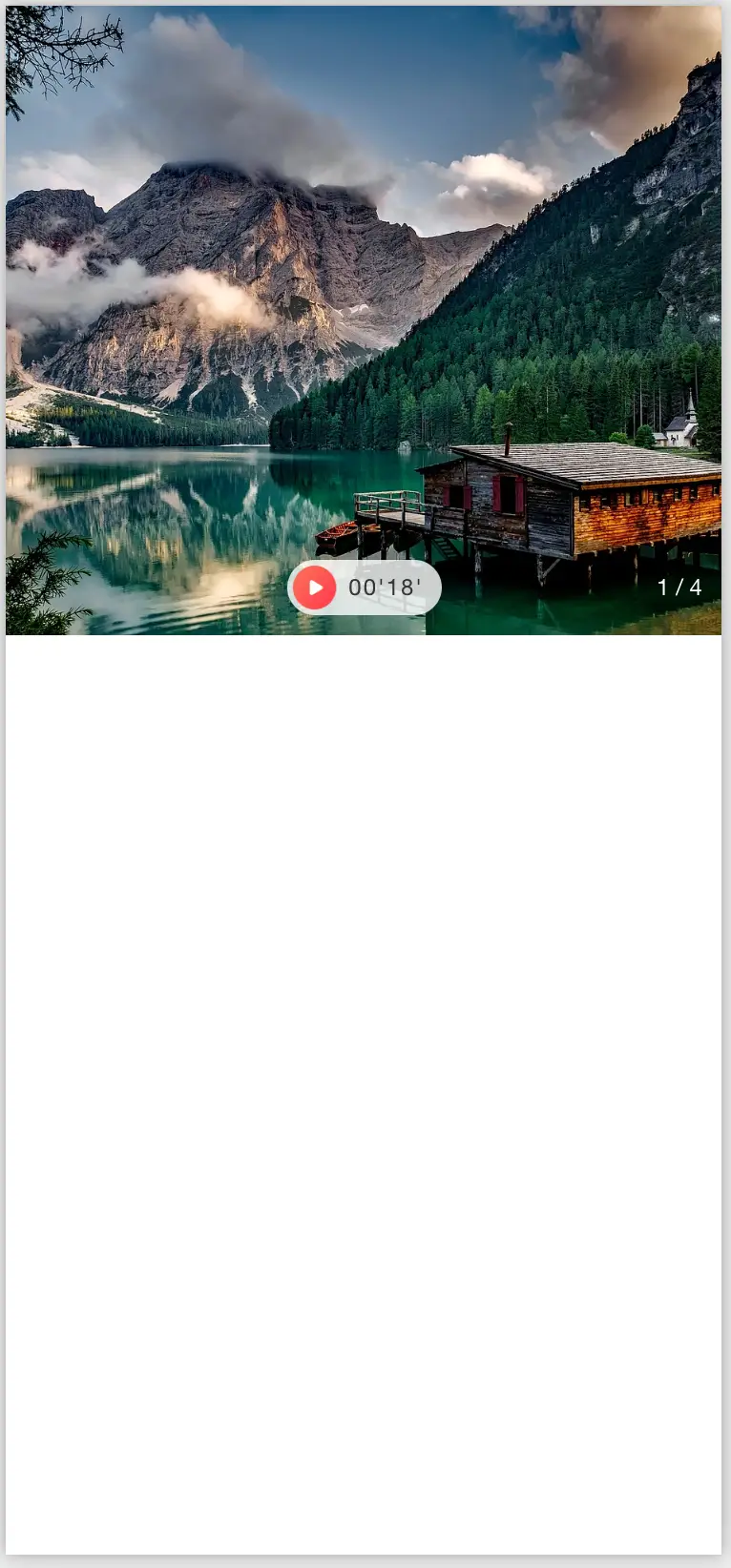Open the mountain lake photo fullscreen
This screenshot has width=731, height=1568.
pos(363,286)
